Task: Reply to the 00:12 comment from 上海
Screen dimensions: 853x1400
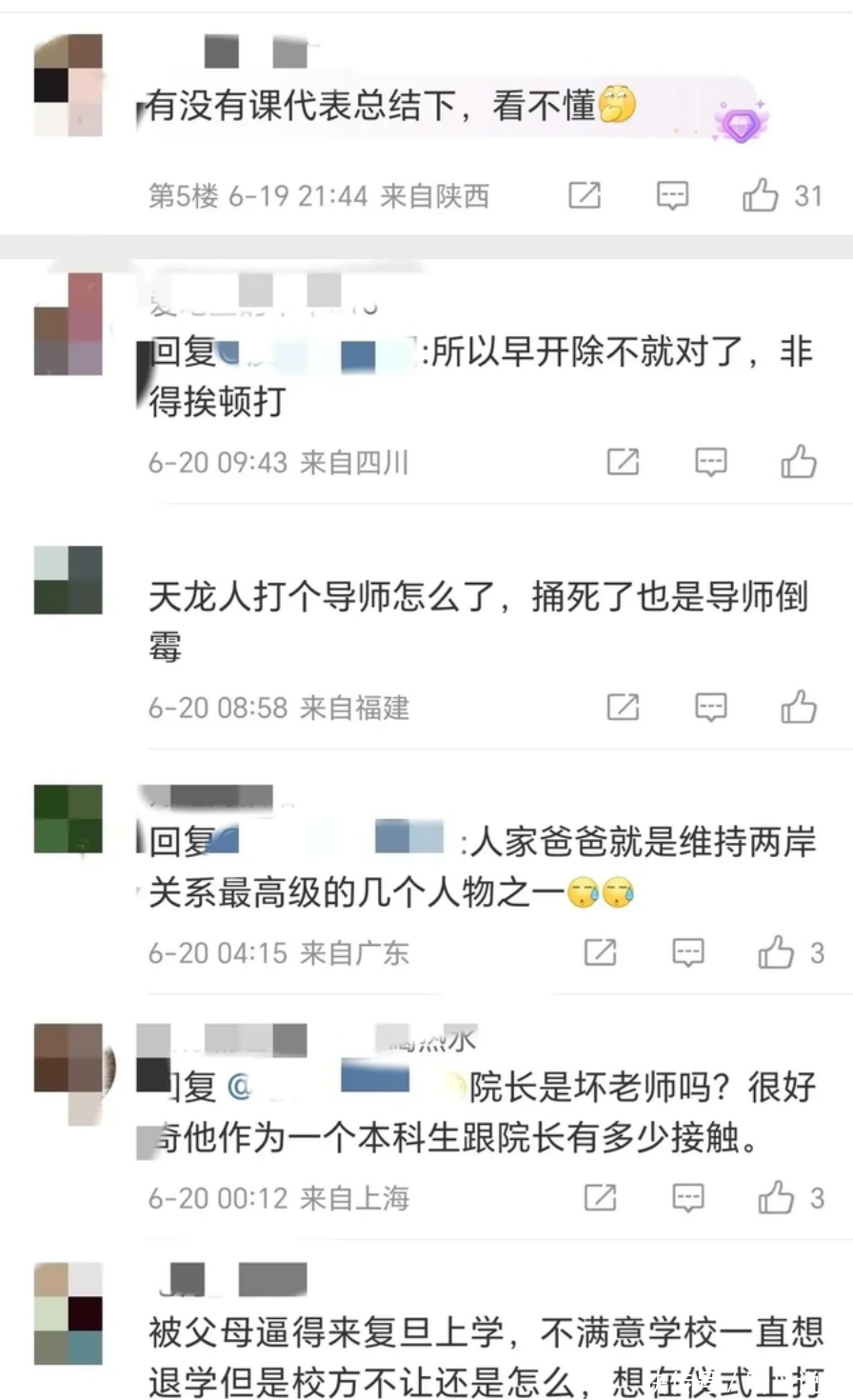Action: (687, 1198)
